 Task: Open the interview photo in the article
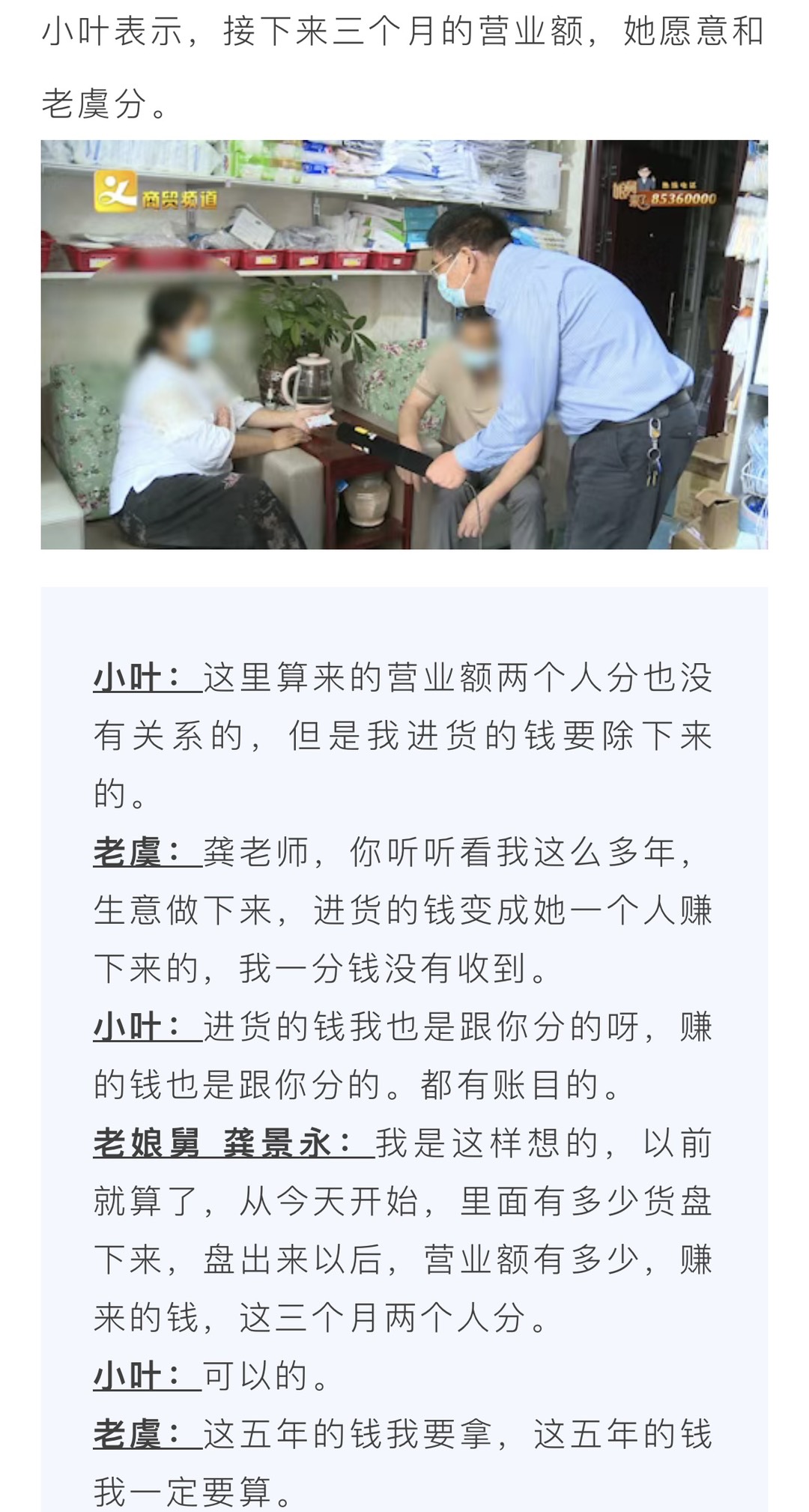404,345
